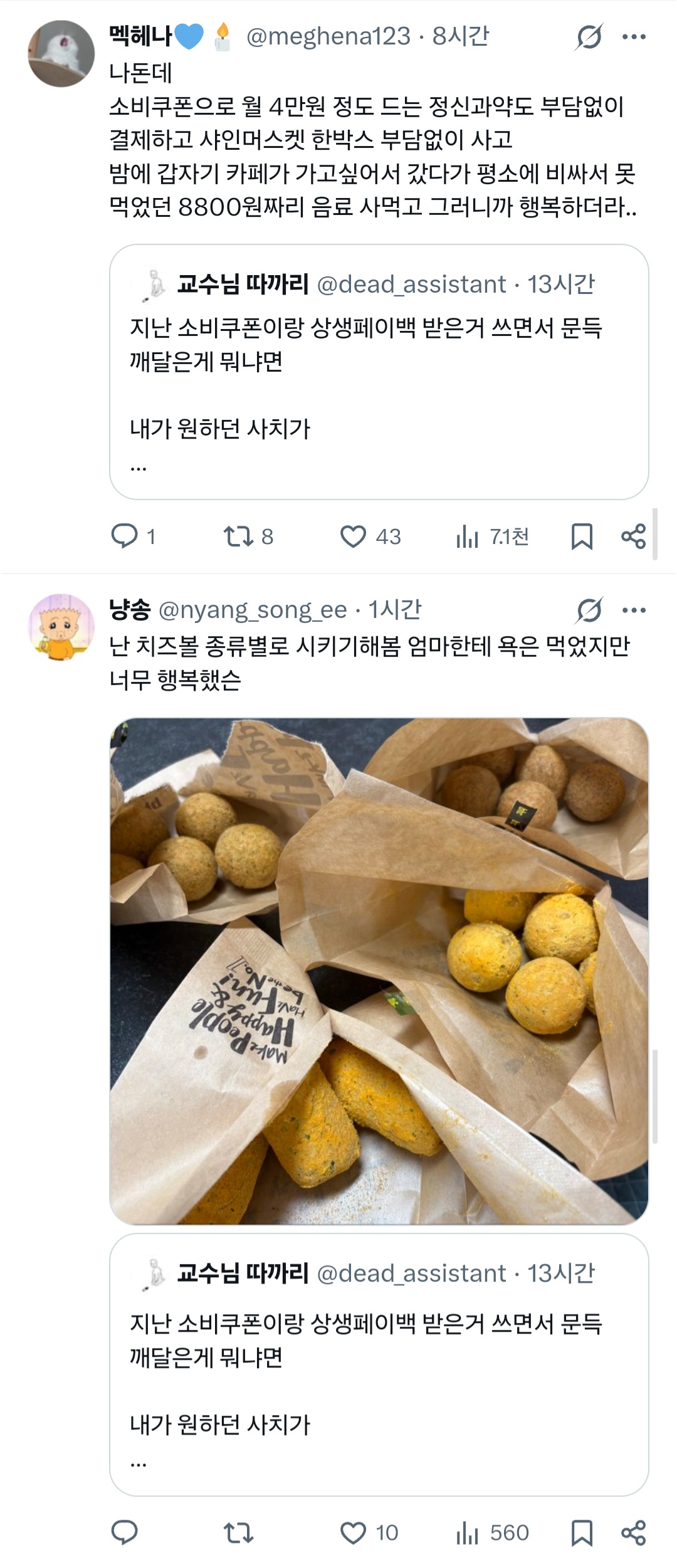
Task: Repost 냥송's tweet
Action: pyautogui.click(x=239, y=1533)
